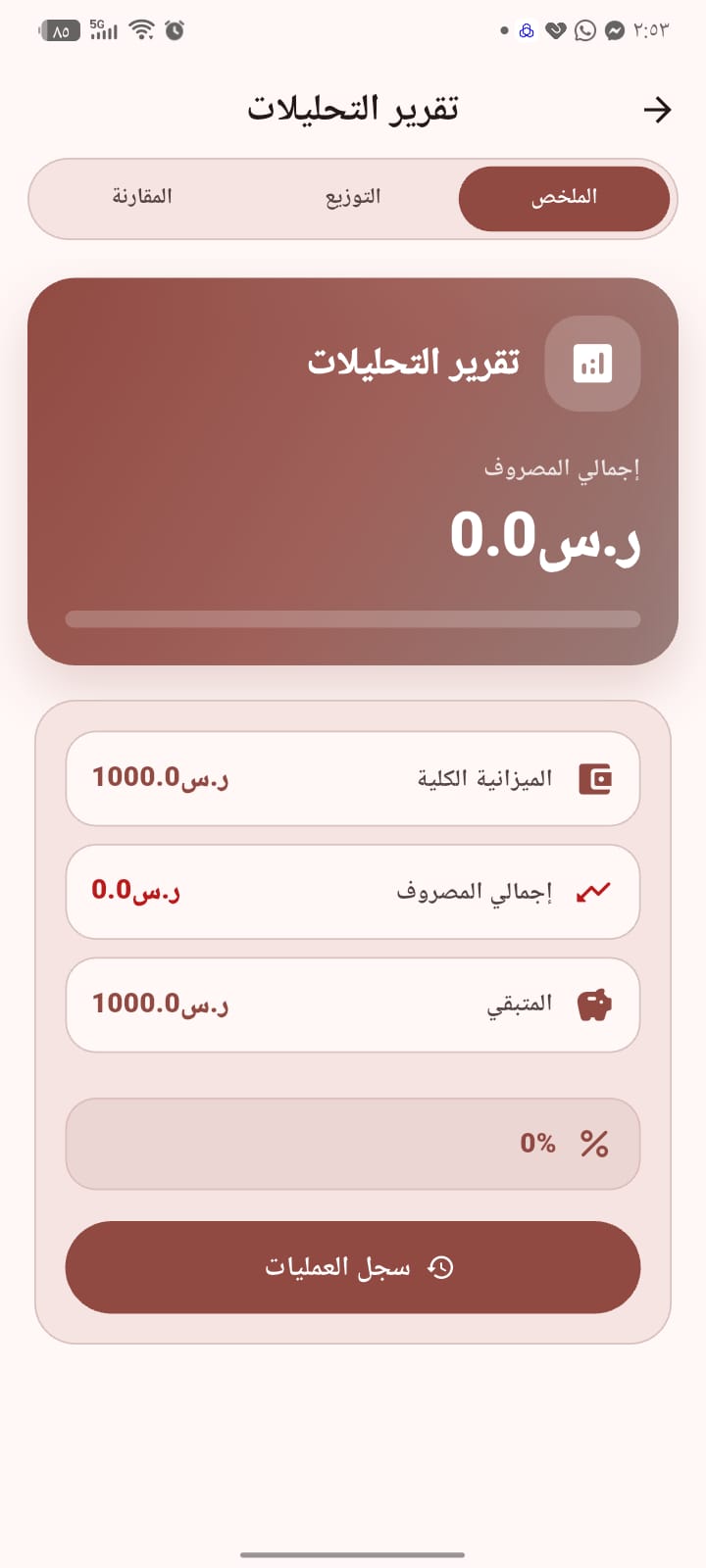This screenshot has width=706, height=1568.
Task: Click the history clock icon inside سجل العمليات button
Action: 440,1266
